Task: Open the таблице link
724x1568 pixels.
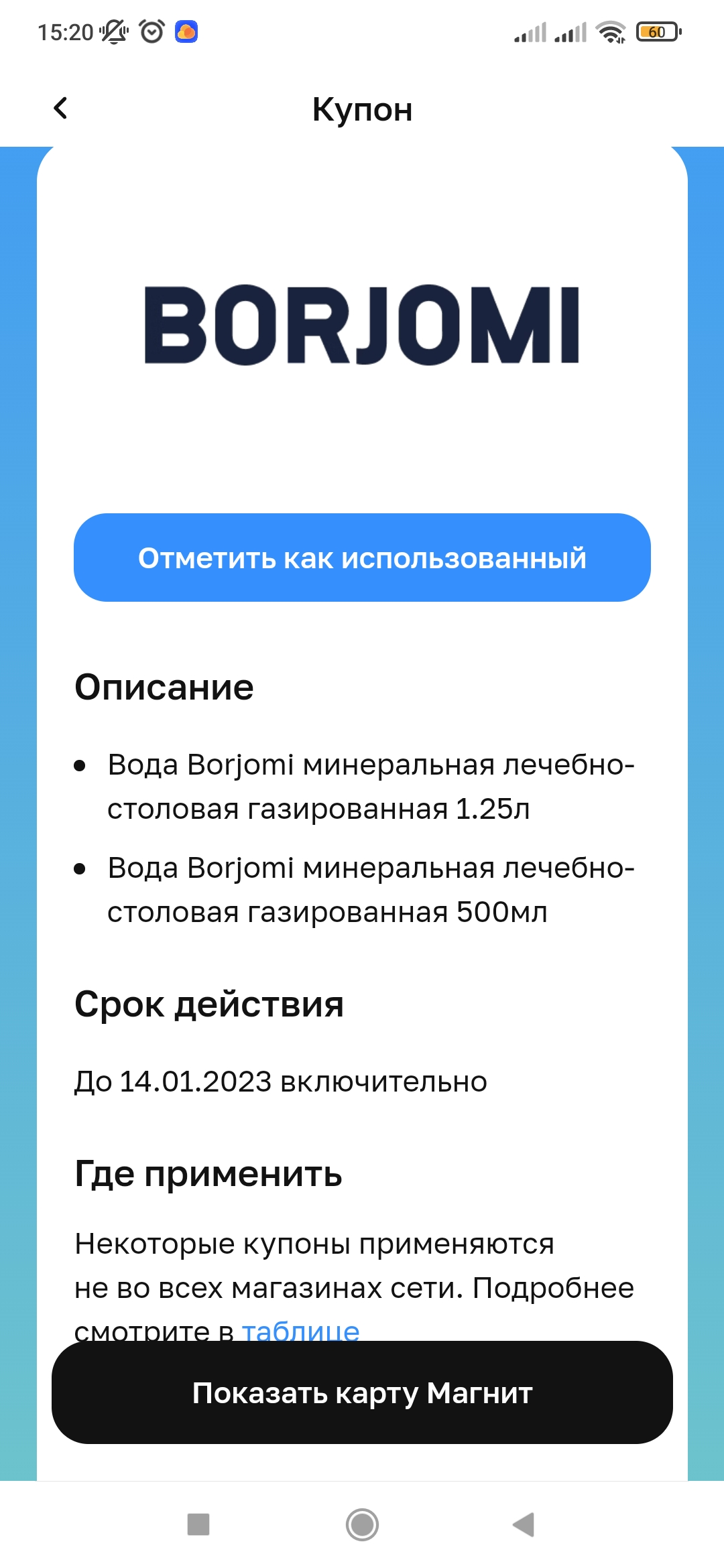Action: coord(301,1329)
